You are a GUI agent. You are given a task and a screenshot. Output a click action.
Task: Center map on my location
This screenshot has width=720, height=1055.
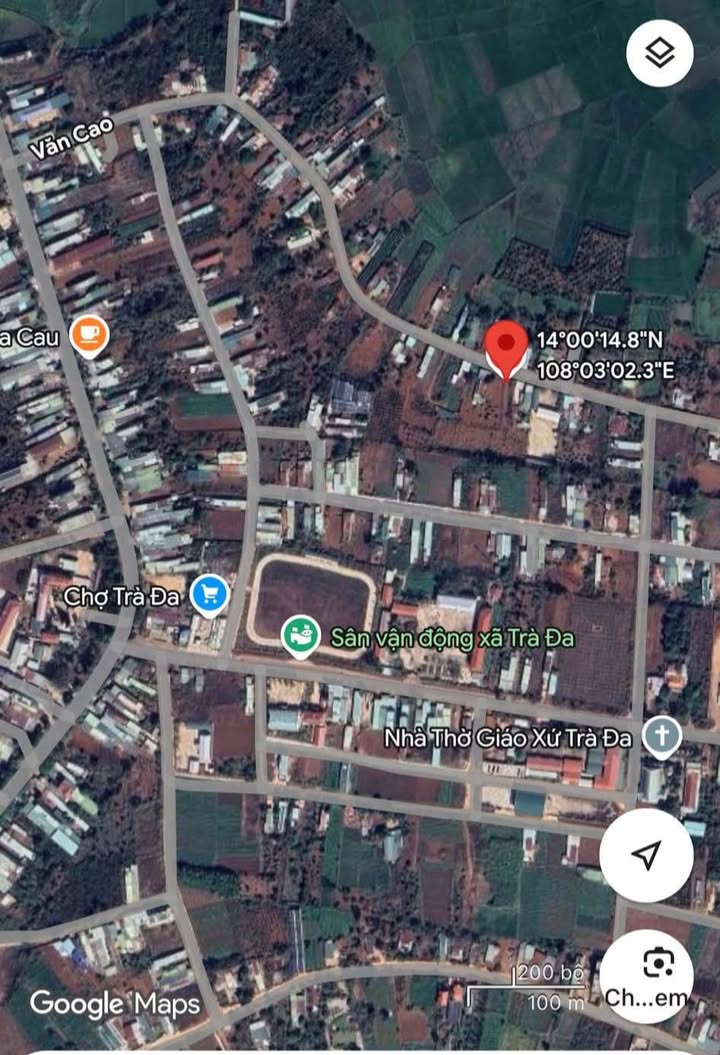646,855
